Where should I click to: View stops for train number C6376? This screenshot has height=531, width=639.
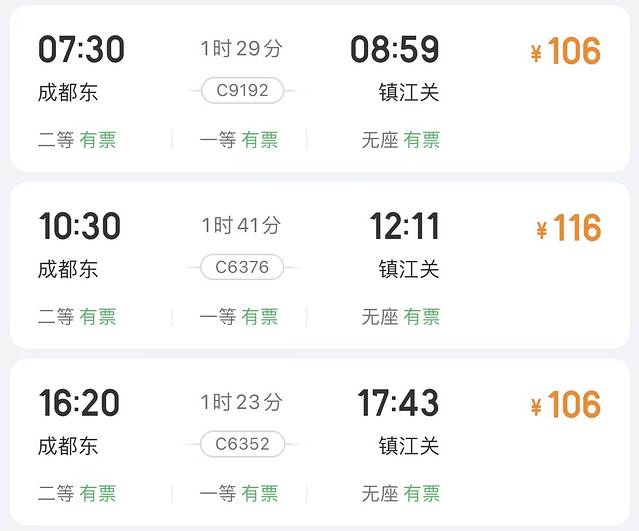(x=242, y=267)
